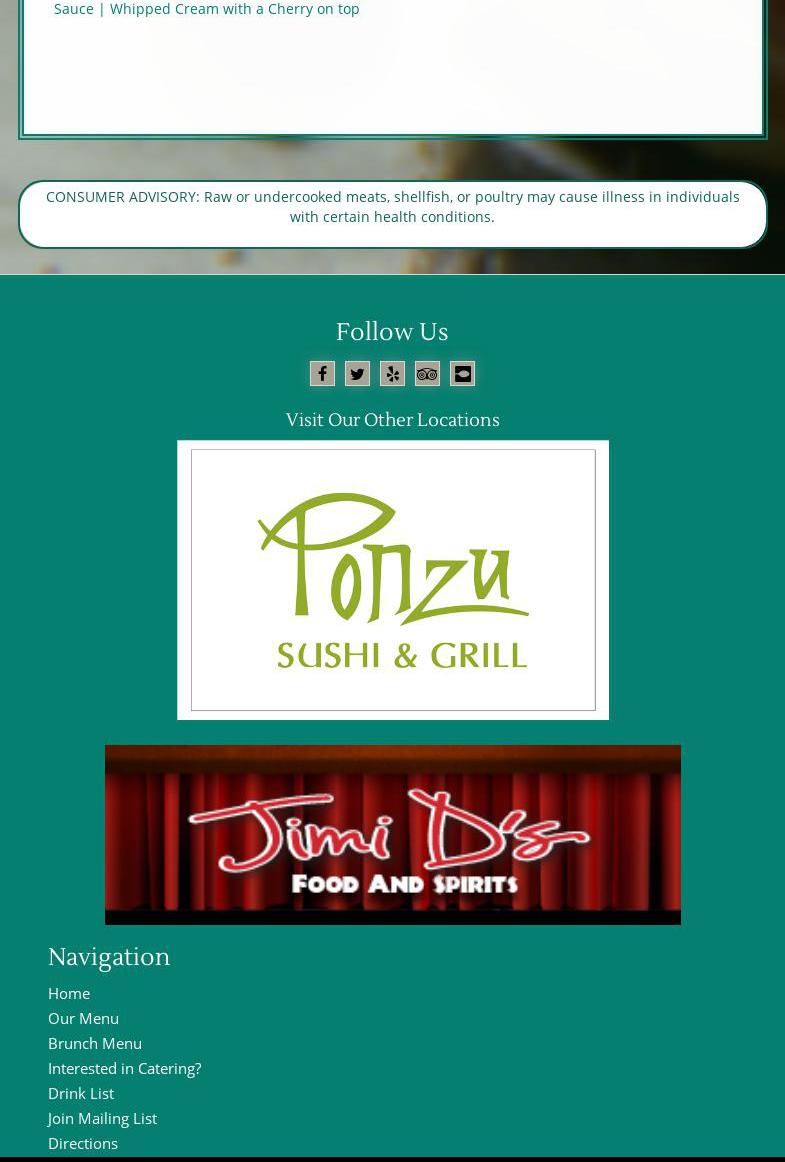
Task: View the Brunch Menu link
Action: pos(95,1043)
